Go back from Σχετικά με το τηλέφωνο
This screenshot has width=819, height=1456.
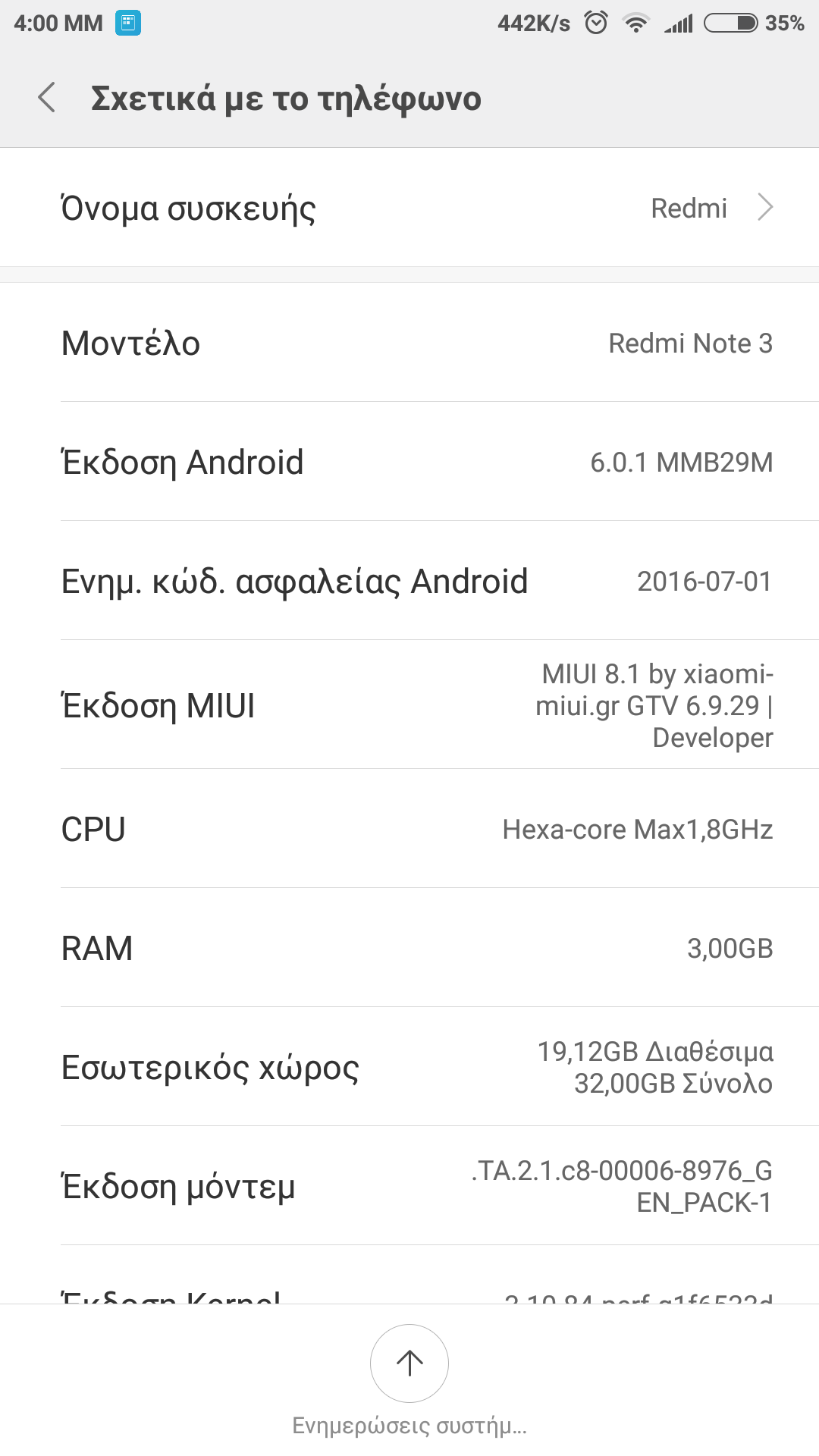pos(47,98)
